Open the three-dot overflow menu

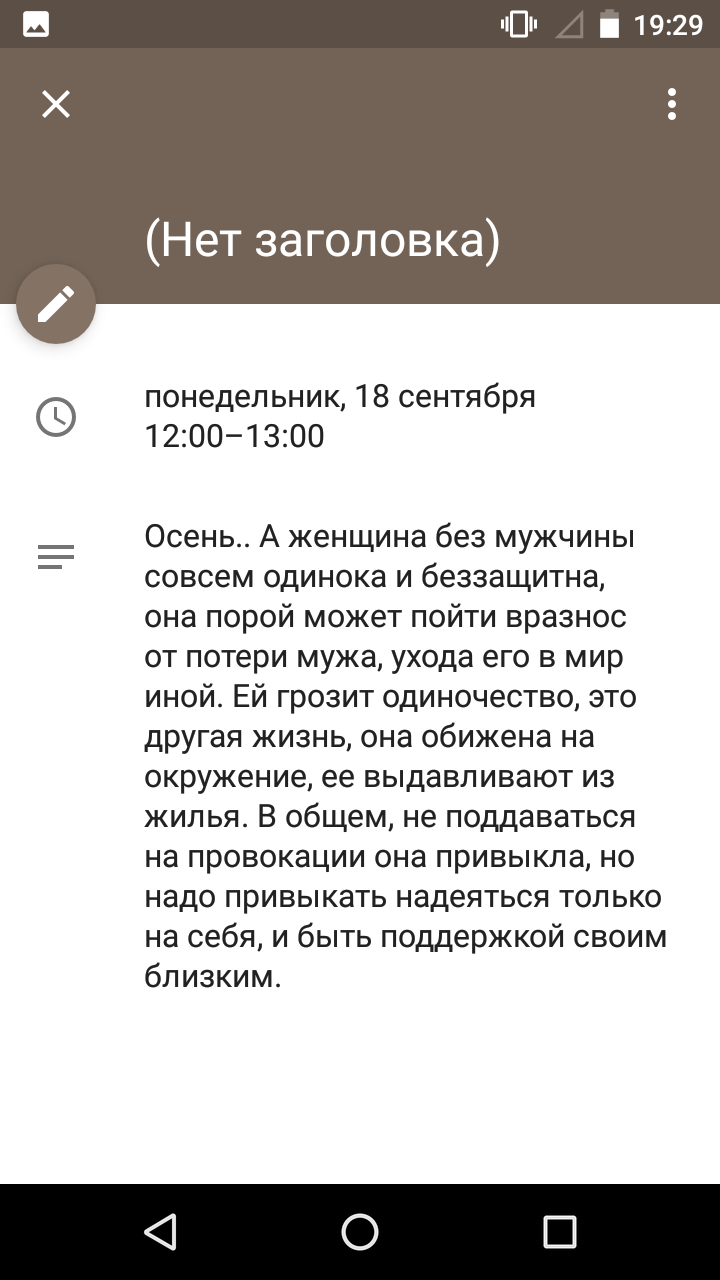672,104
